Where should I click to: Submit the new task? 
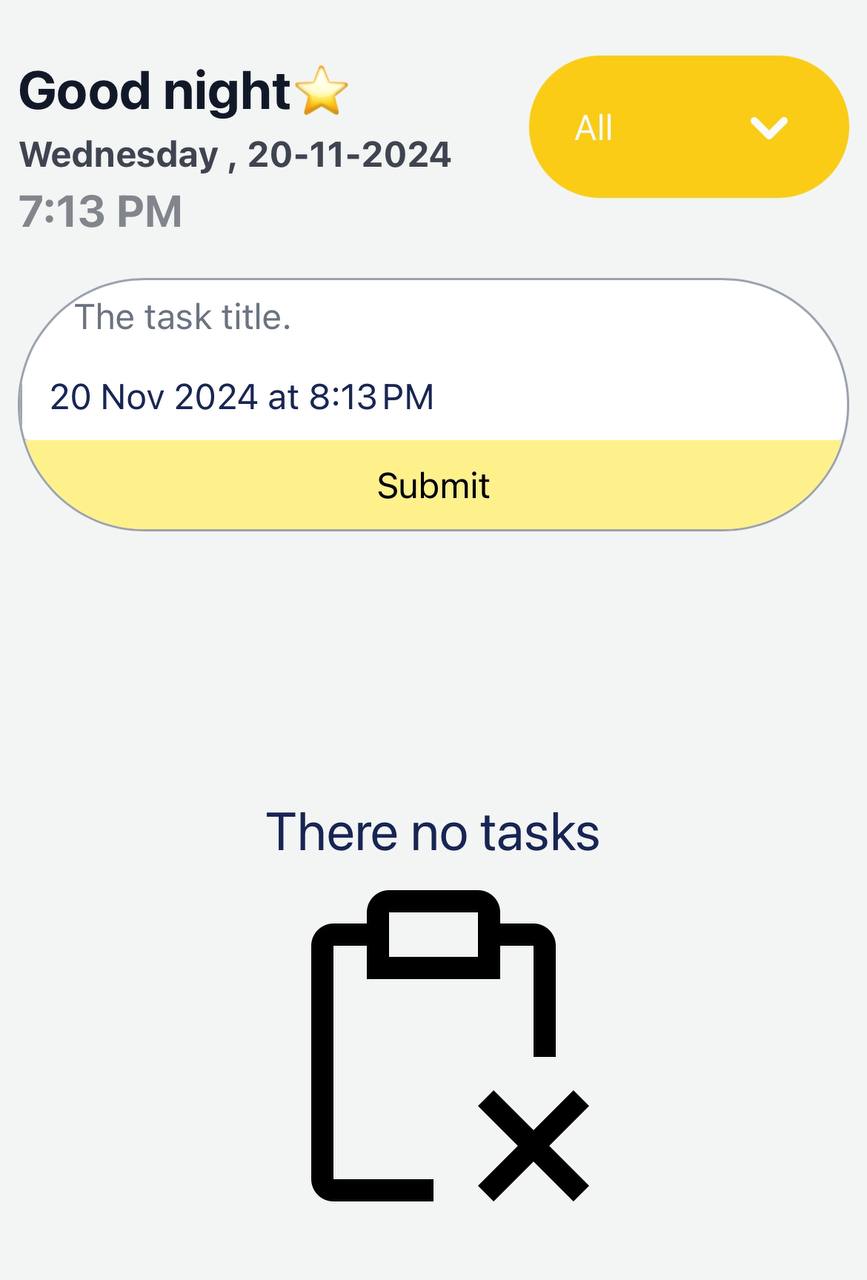[x=433, y=486]
